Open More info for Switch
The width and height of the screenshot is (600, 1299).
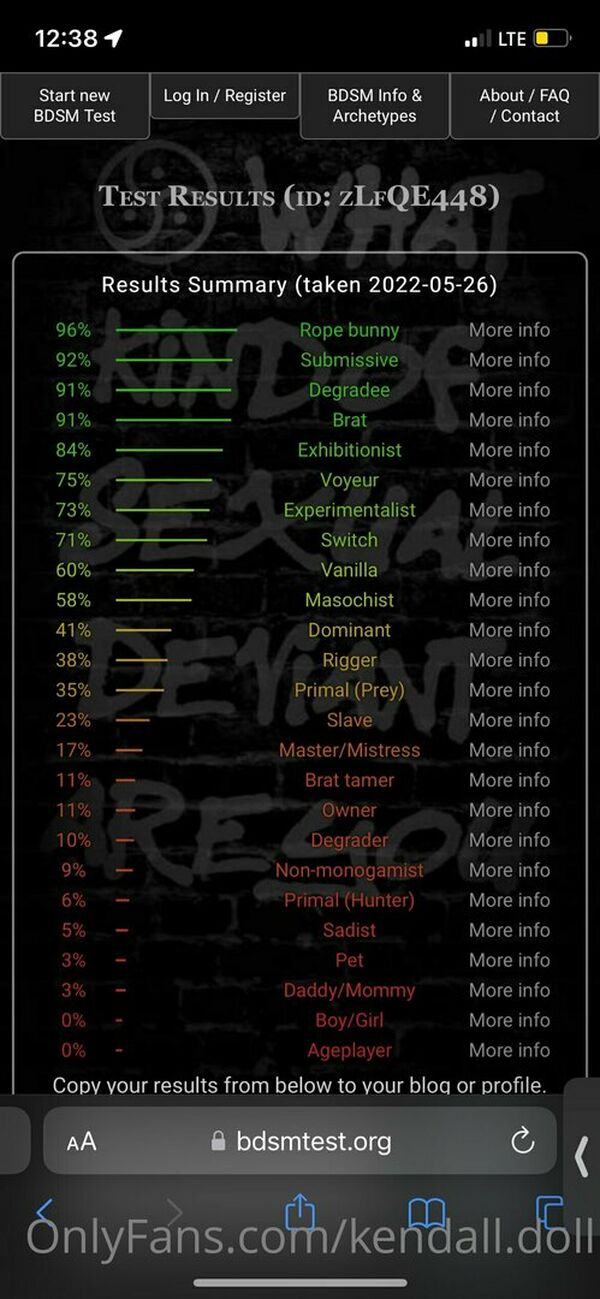pos(509,540)
